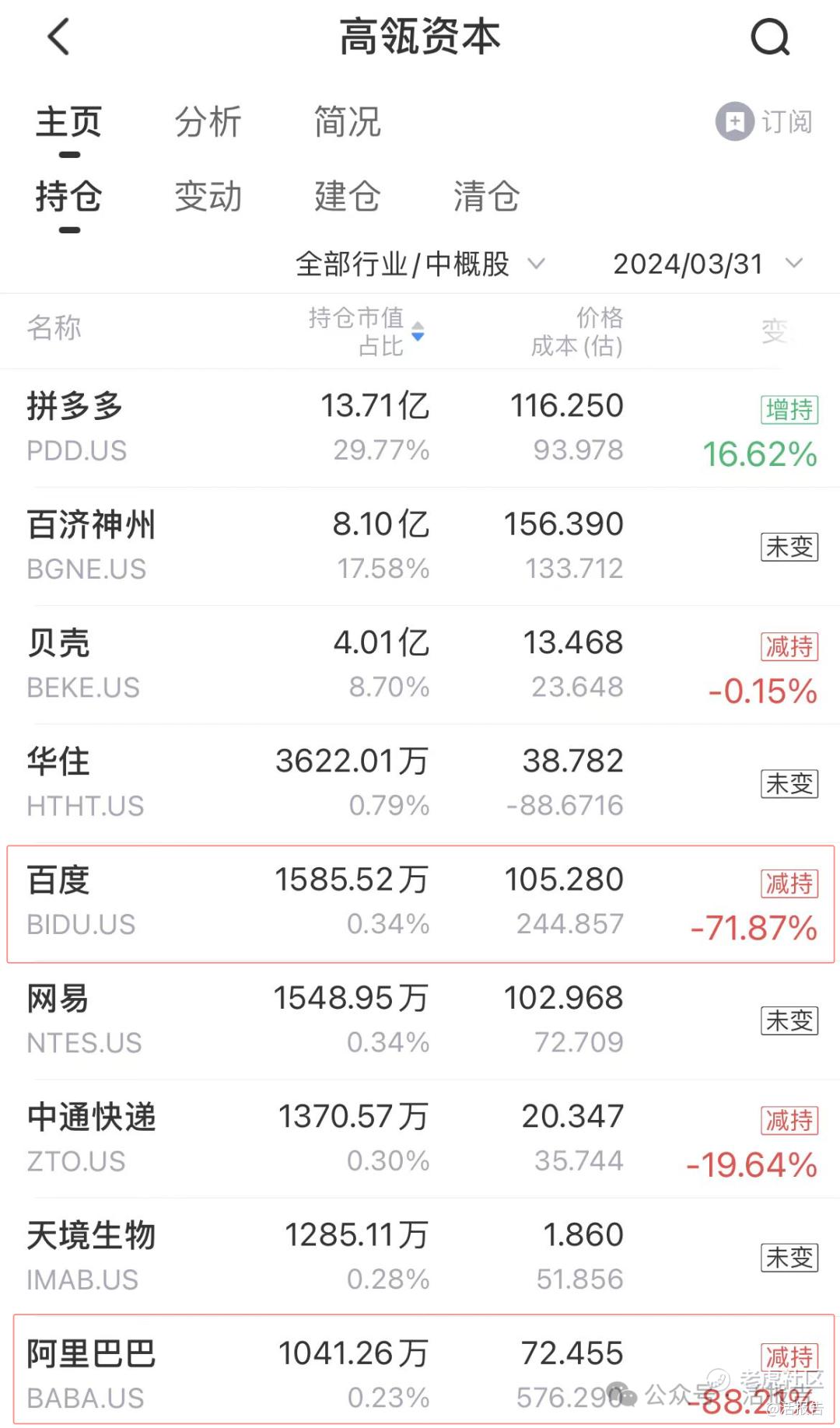
Task: Open the 百济神州 BGNE.US row
Action: click(420, 546)
